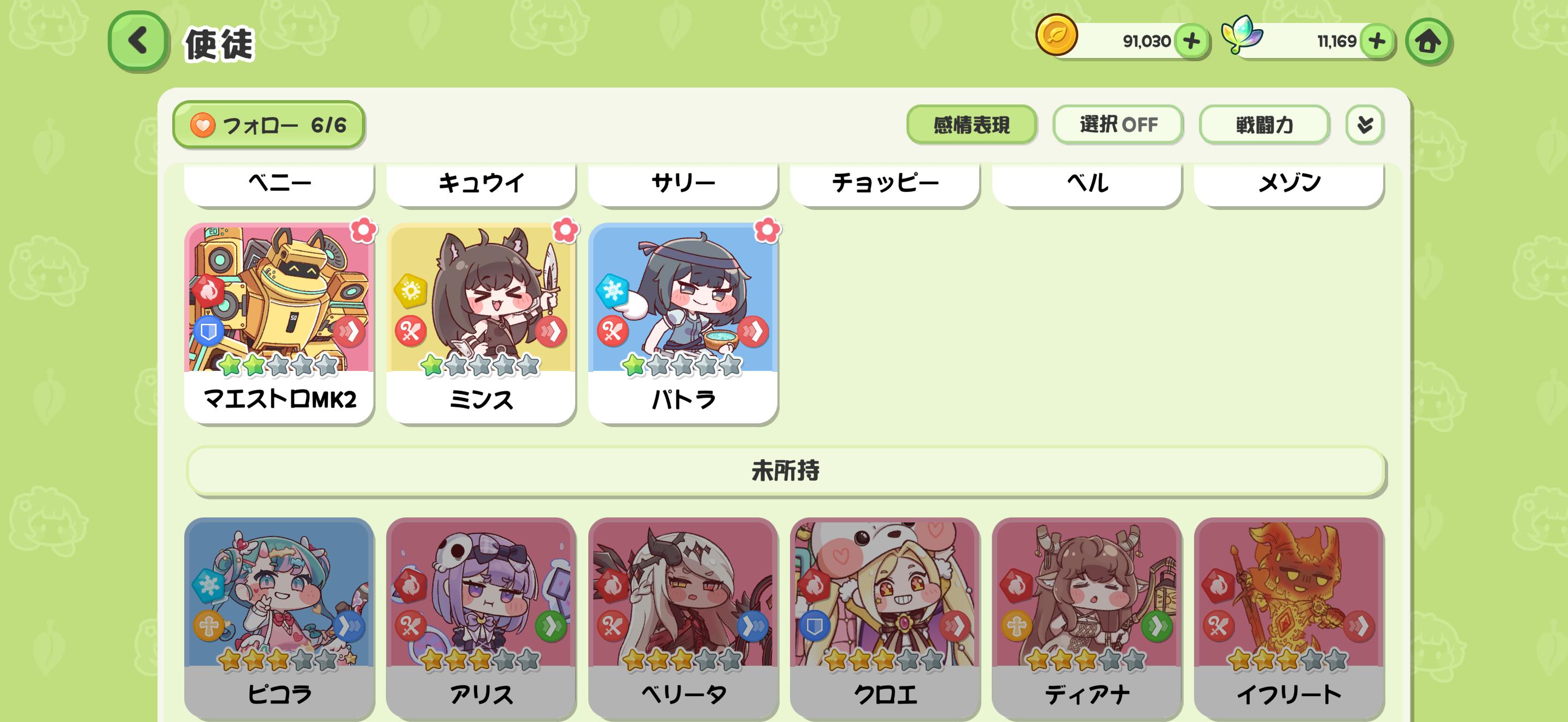The width and height of the screenshot is (1568, 722).
Task: Add more gold coins
Action: (x=1191, y=42)
